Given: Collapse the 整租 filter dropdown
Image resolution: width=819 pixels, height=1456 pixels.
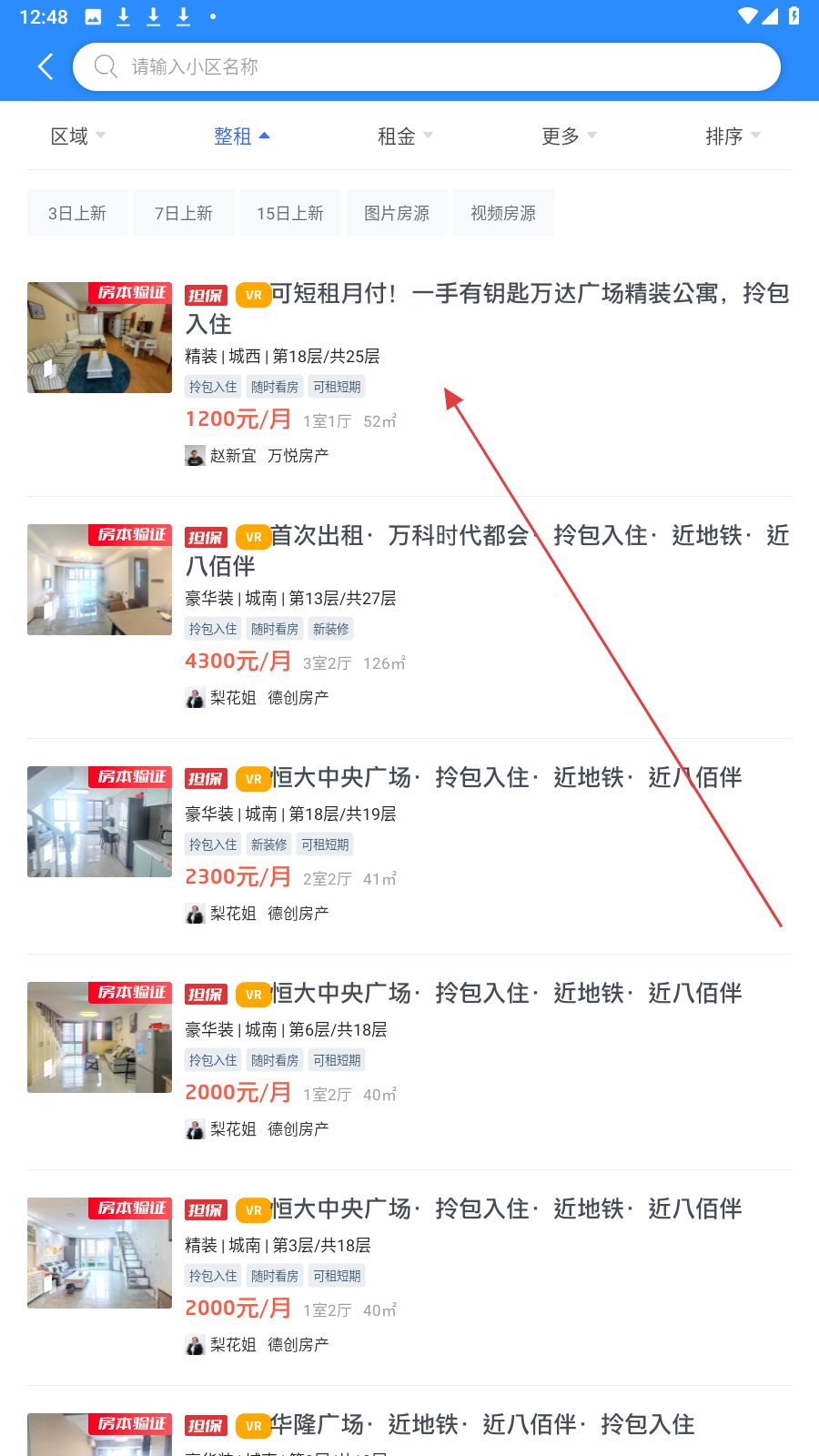Looking at the screenshot, I should point(242,136).
